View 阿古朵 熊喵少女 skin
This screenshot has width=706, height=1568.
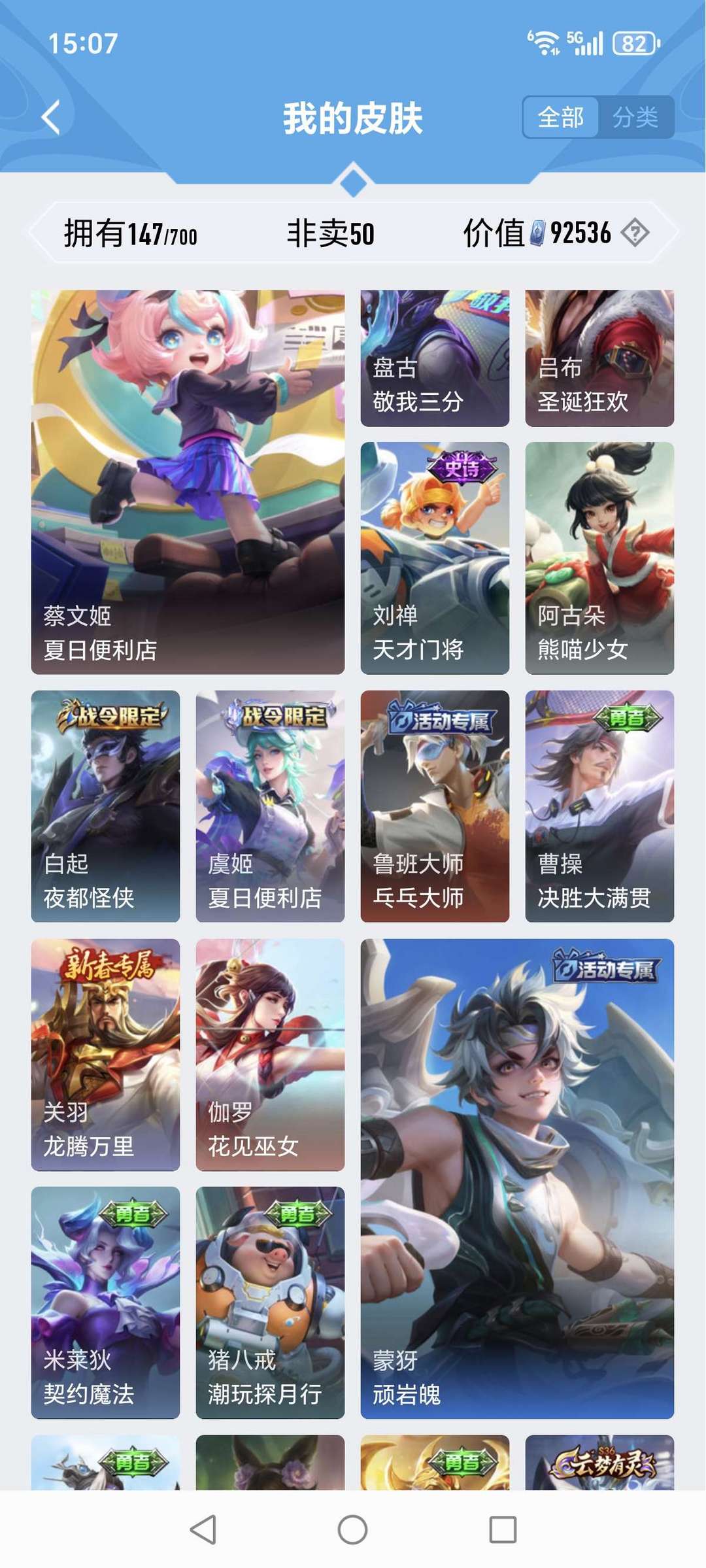pos(599,558)
